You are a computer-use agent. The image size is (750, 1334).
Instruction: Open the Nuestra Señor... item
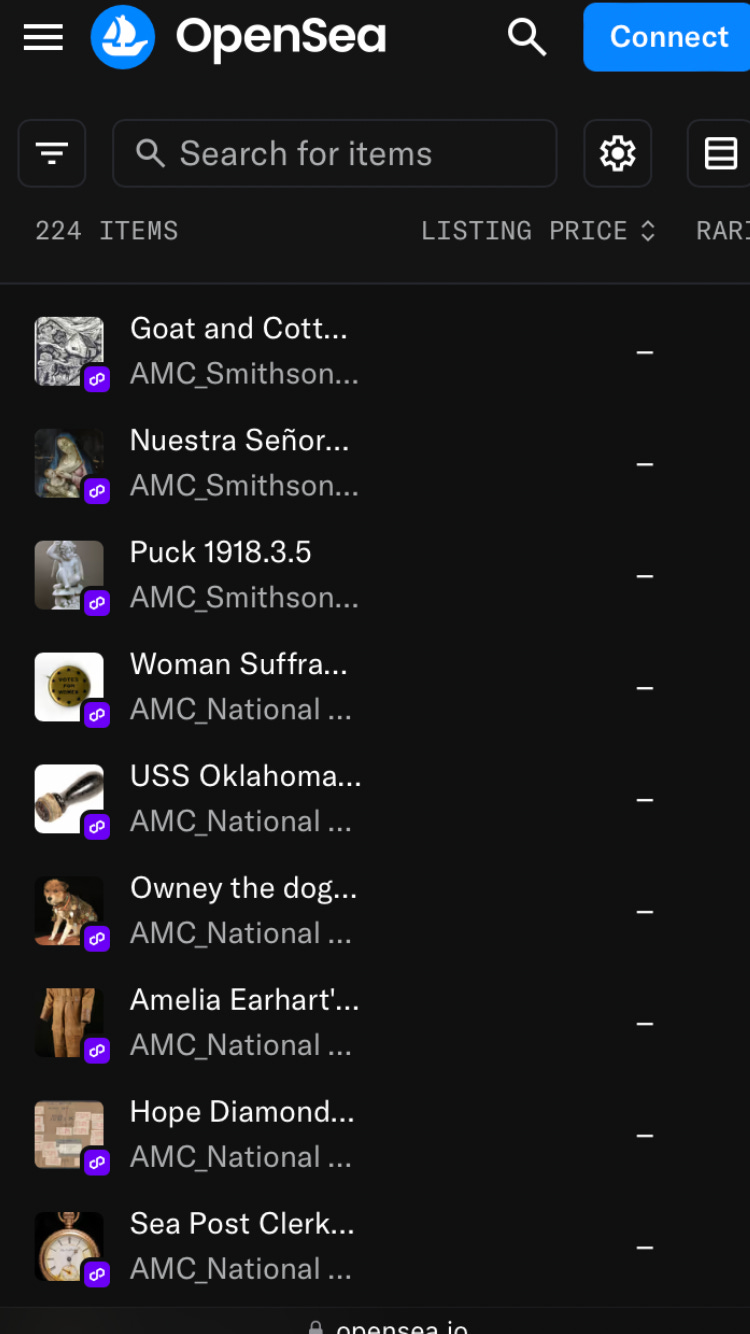click(x=239, y=441)
